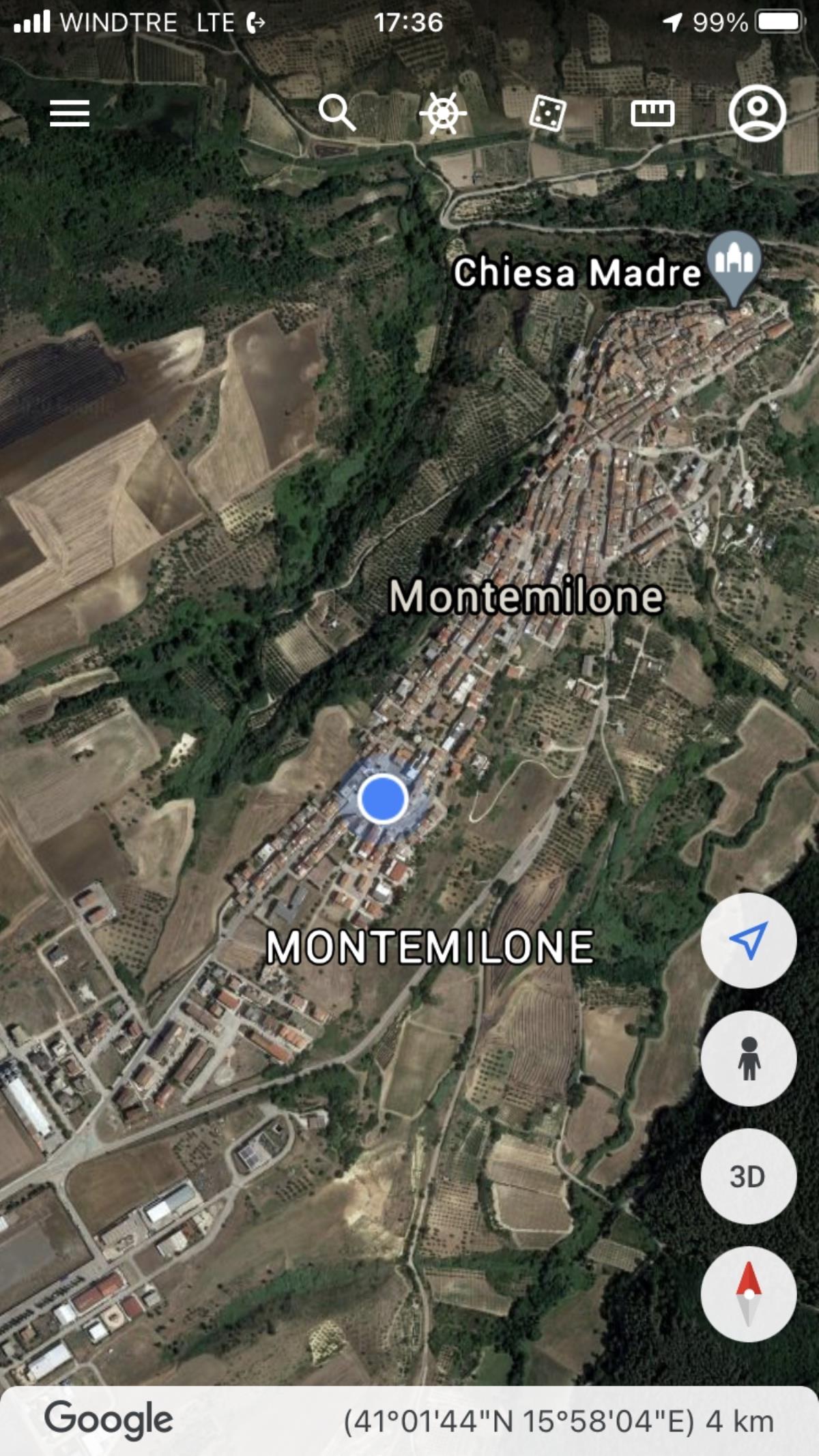Open the hamburger menu
The width and height of the screenshot is (819, 1456).
pyautogui.click(x=70, y=113)
